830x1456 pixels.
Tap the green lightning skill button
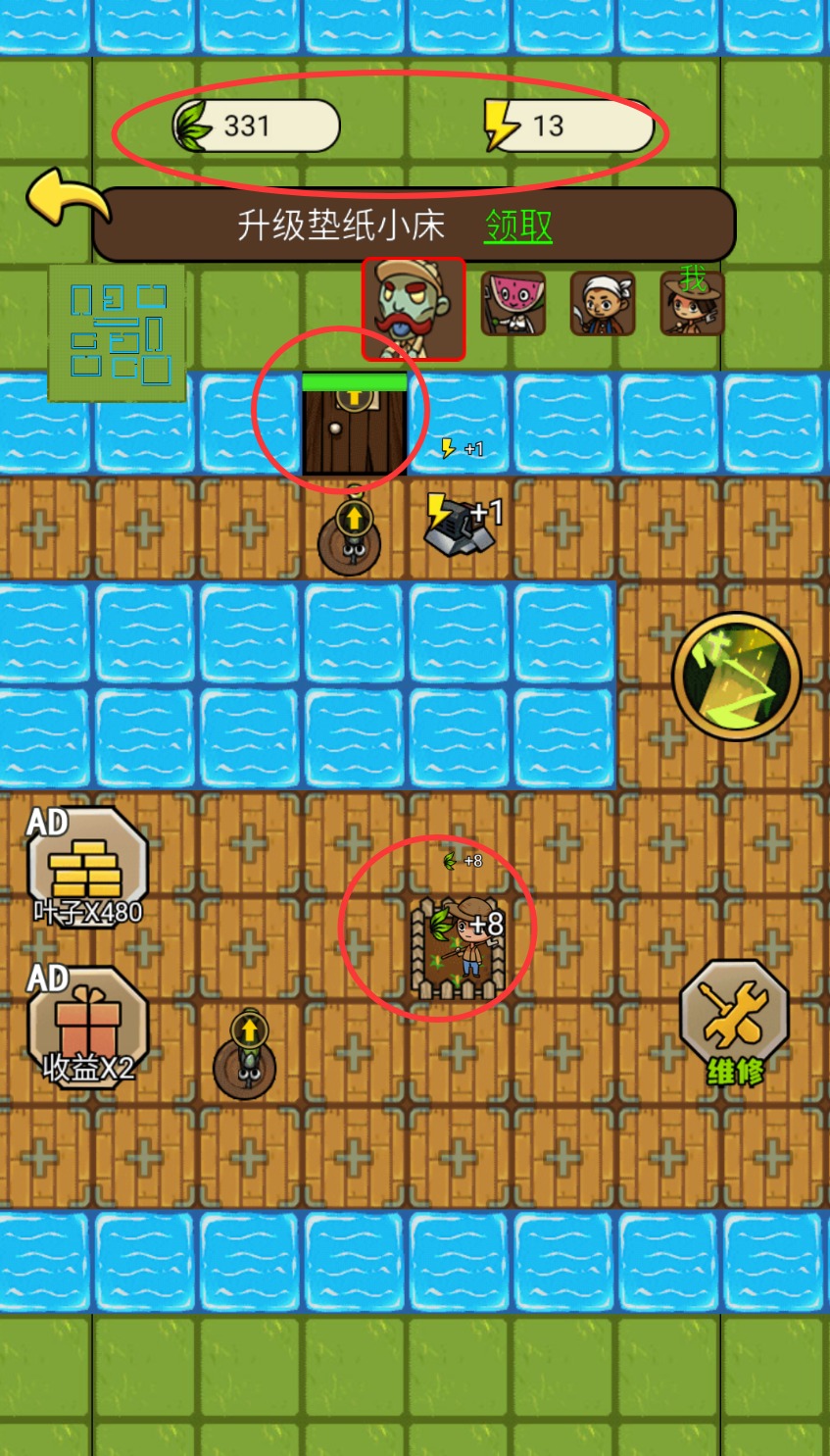736,677
